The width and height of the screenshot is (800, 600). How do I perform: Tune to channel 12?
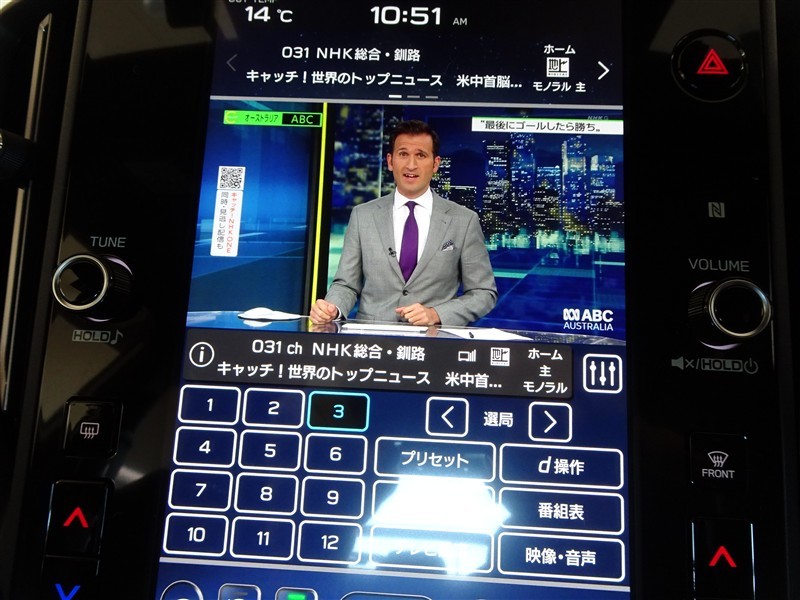329,541
